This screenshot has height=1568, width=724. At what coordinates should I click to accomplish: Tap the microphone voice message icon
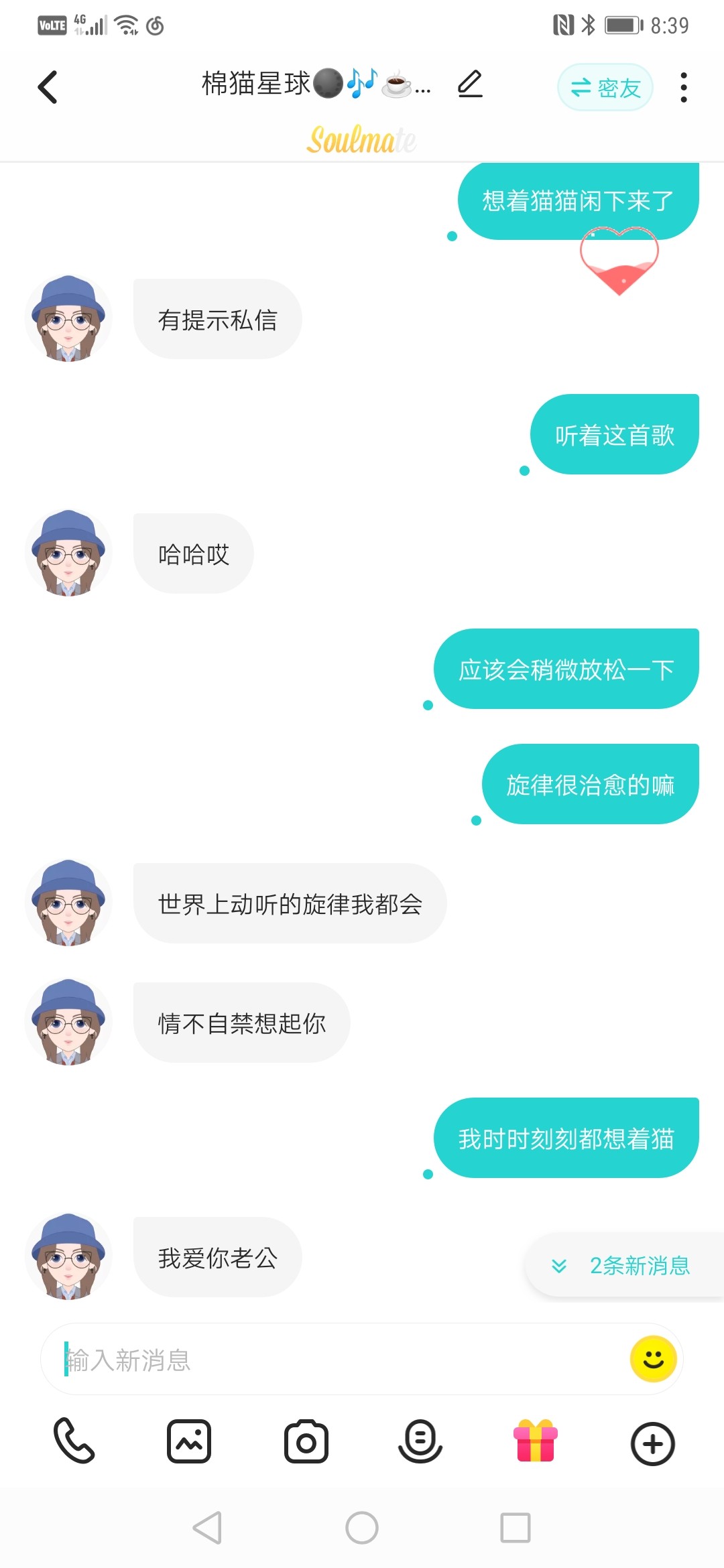click(x=420, y=1441)
